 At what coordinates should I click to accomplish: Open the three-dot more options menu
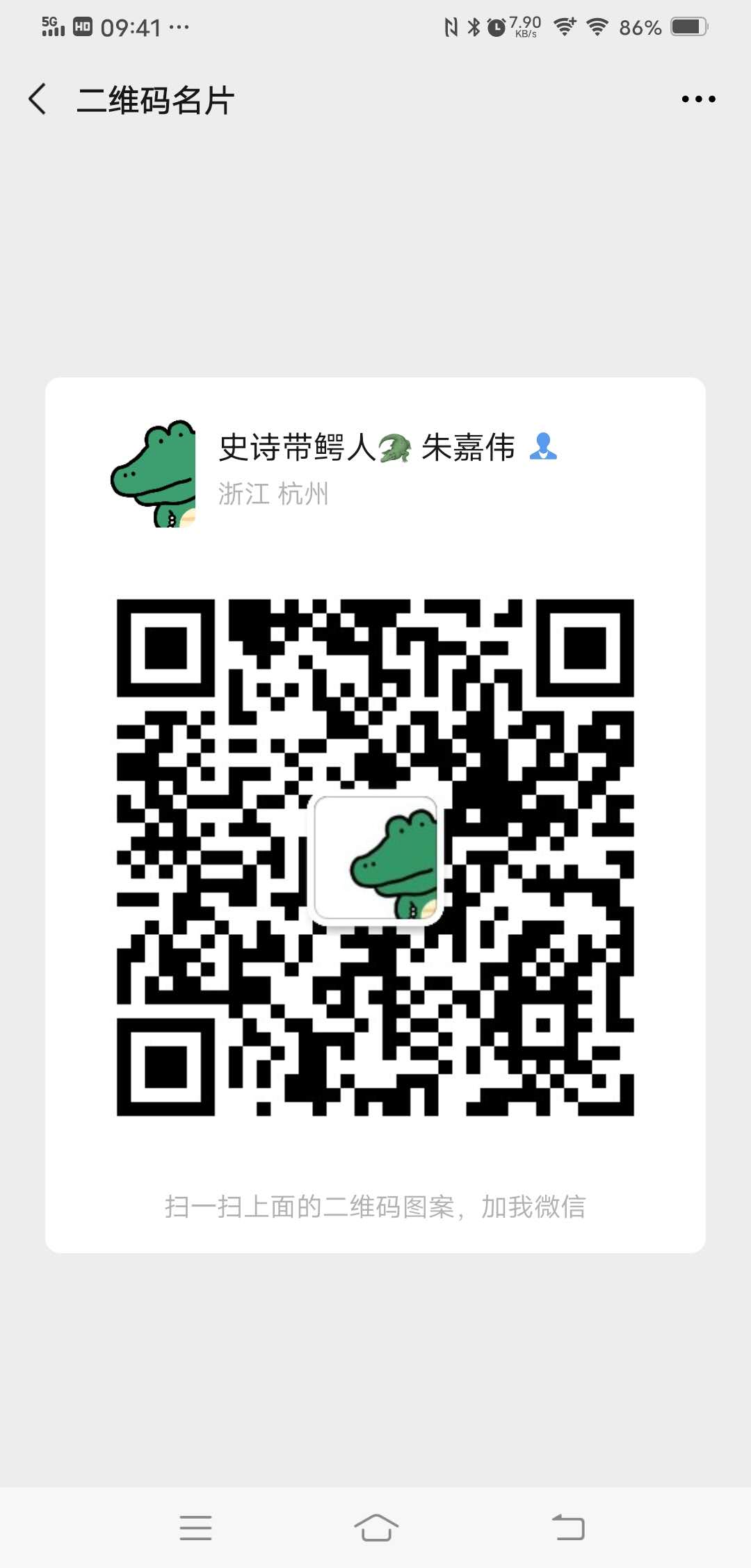pyautogui.click(x=698, y=99)
